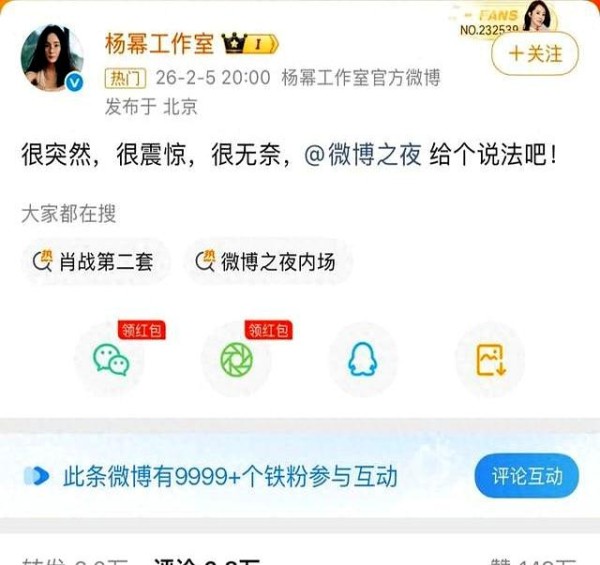
Task: Tap the 评论互动 button
Action: click(x=526, y=475)
